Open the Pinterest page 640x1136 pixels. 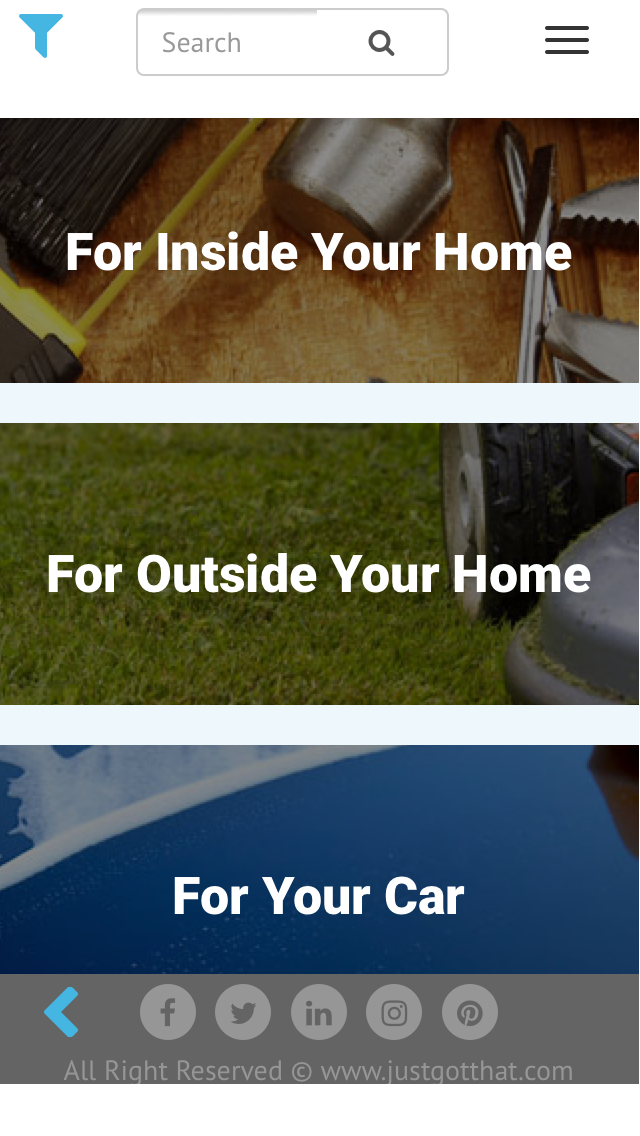tap(470, 1013)
